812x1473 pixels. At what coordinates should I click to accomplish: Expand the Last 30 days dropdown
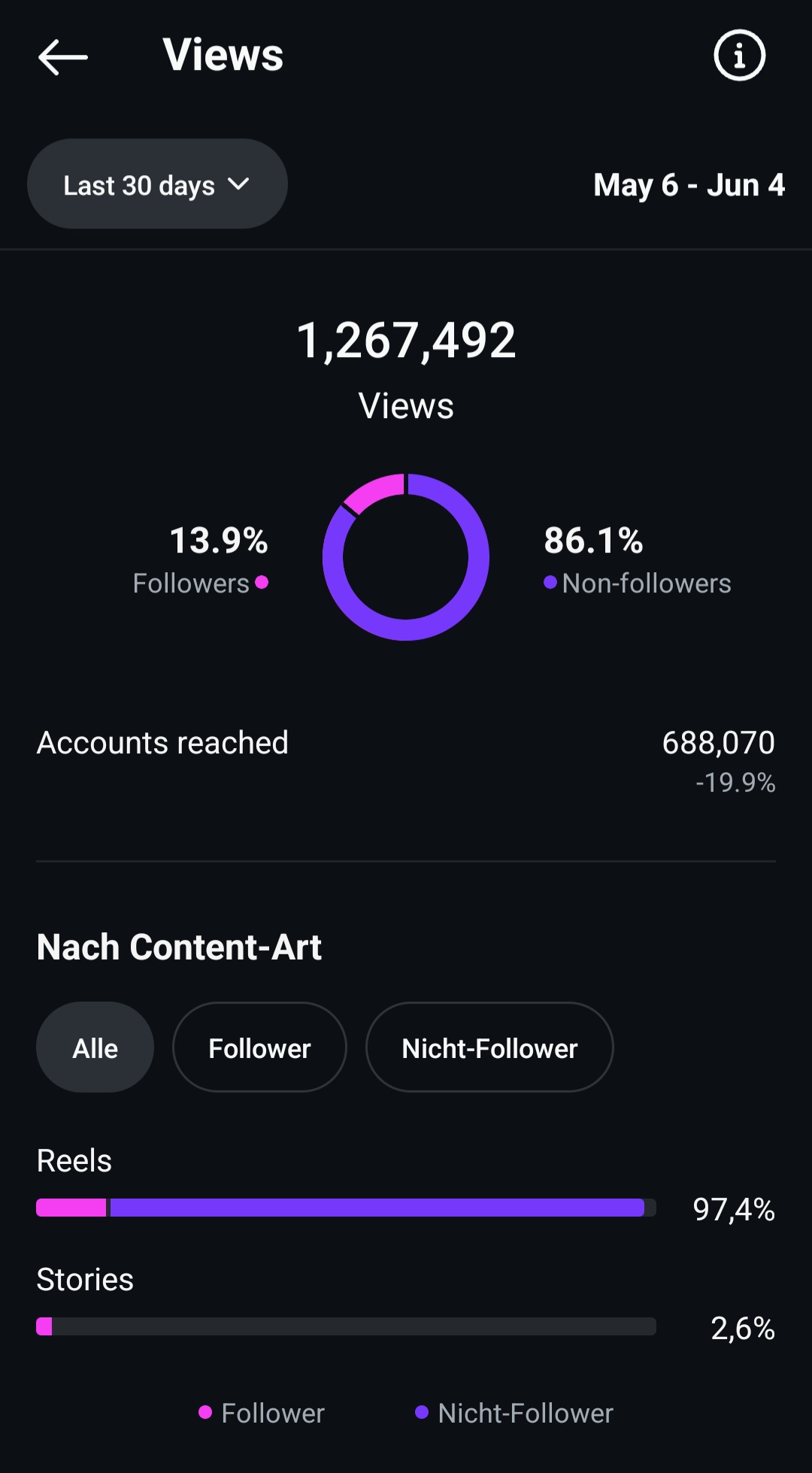tap(157, 184)
